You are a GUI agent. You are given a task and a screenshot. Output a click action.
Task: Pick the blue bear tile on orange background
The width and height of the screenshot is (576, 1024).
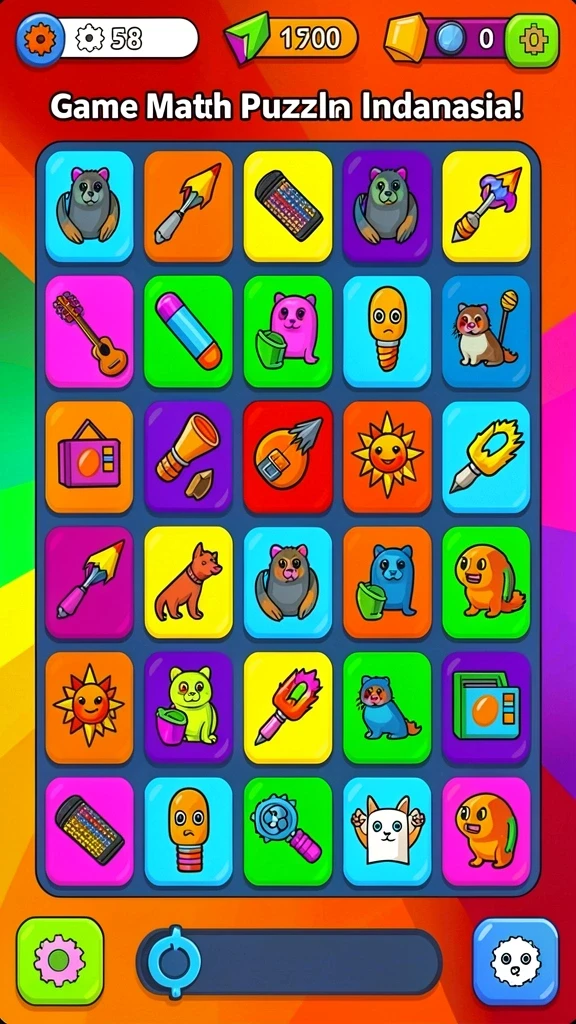click(387, 583)
